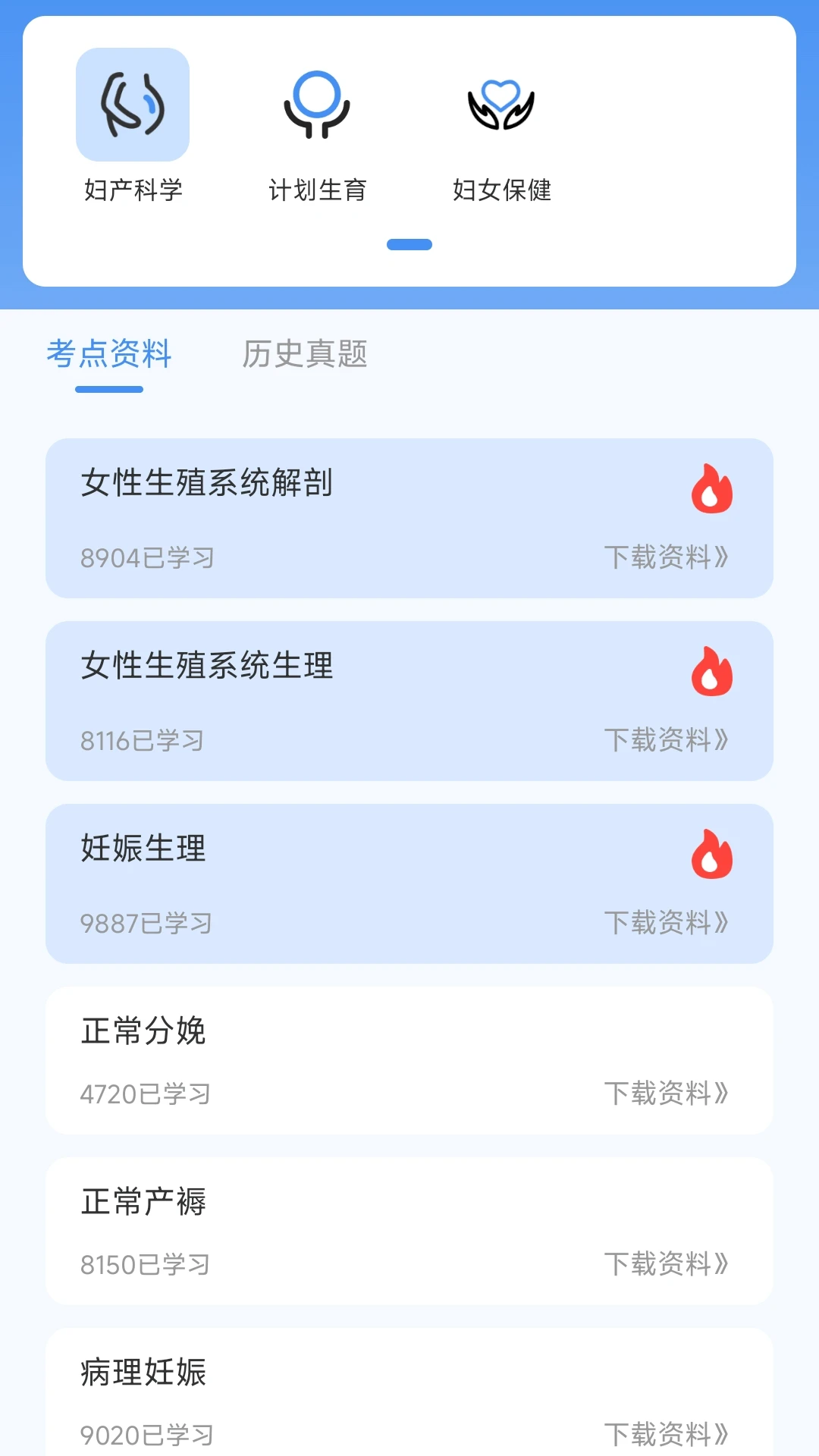Click the hands-holding-heart icon above 妇女保健
Image resolution: width=819 pixels, height=1456 pixels.
501,106
